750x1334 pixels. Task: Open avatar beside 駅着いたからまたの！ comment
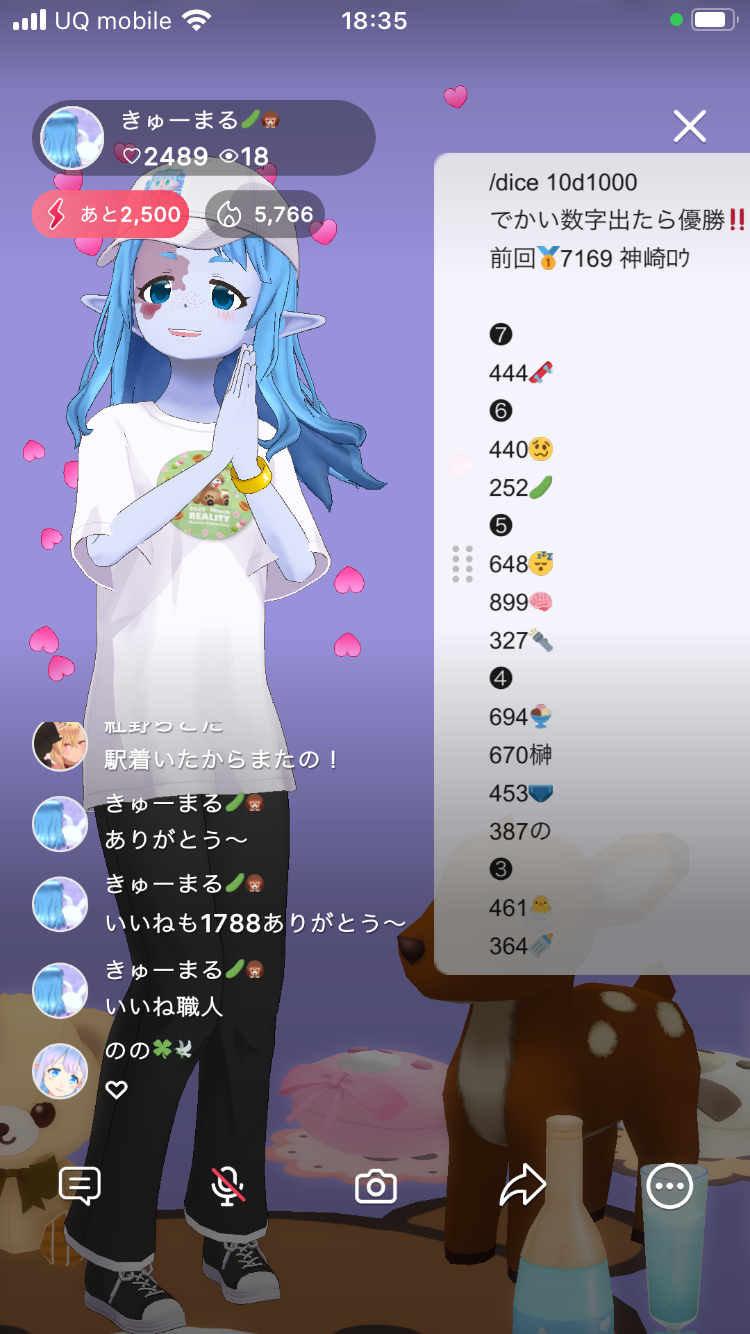(x=60, y=745)
